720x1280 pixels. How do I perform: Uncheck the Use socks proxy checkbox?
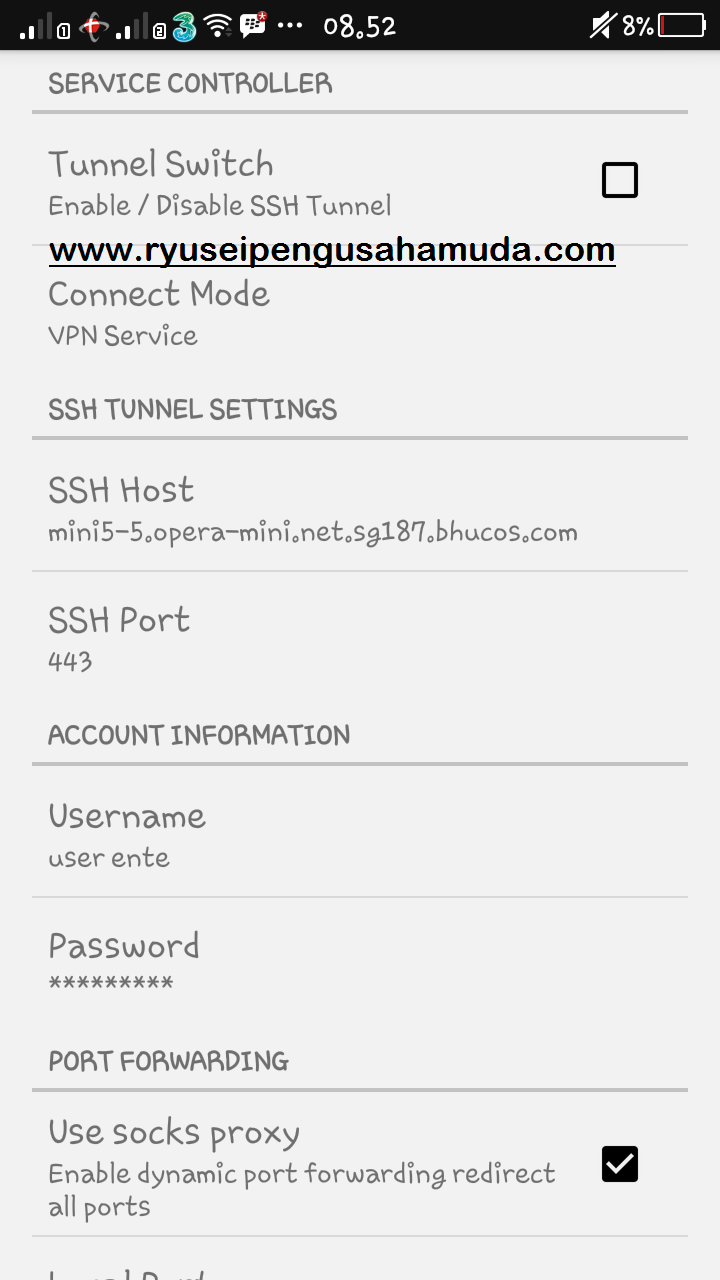tap(620, 1164)
